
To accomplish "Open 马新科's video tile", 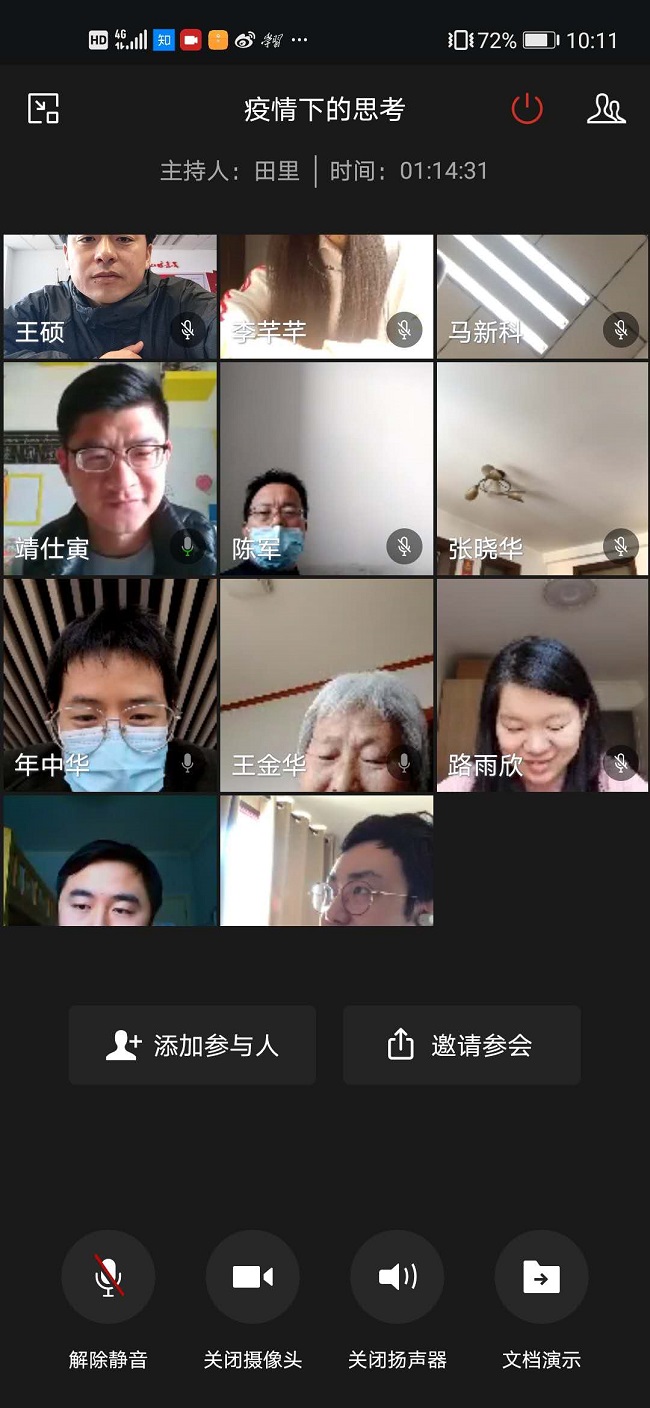I will 542,297.
